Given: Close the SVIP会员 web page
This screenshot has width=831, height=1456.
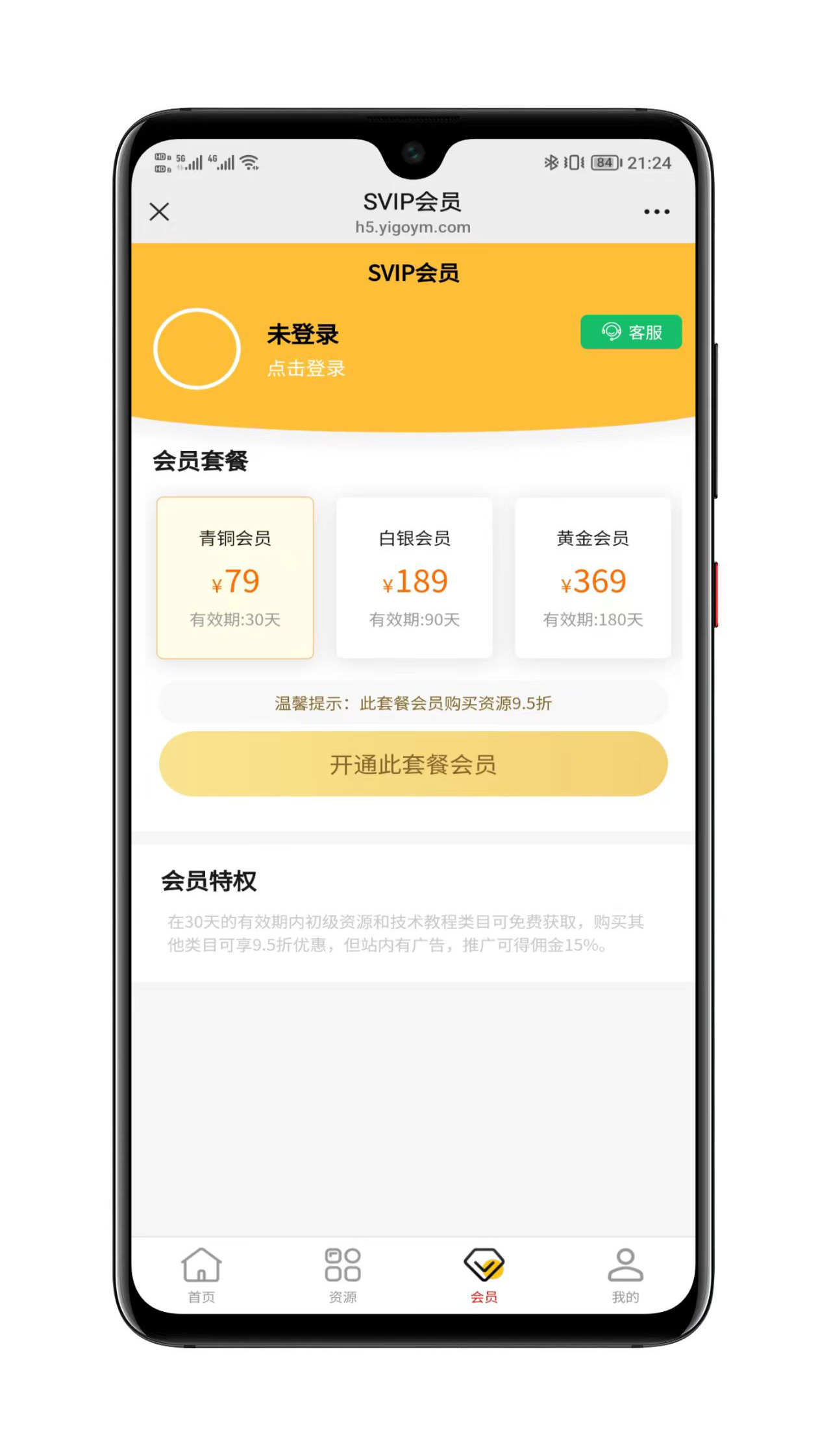Looking at the screenshot, I should pos(159,212).
